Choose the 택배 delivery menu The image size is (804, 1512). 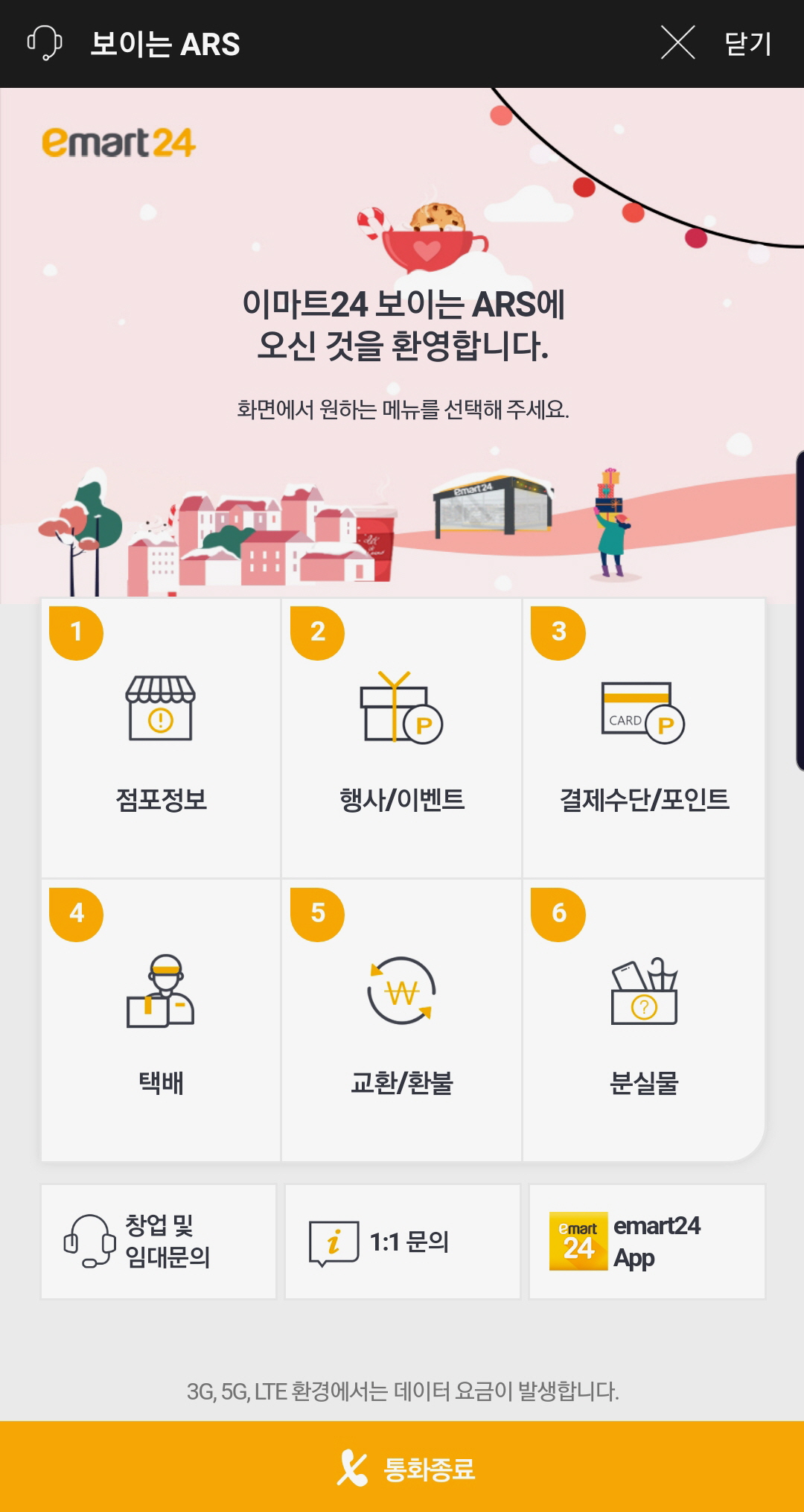click(161, 1020)
